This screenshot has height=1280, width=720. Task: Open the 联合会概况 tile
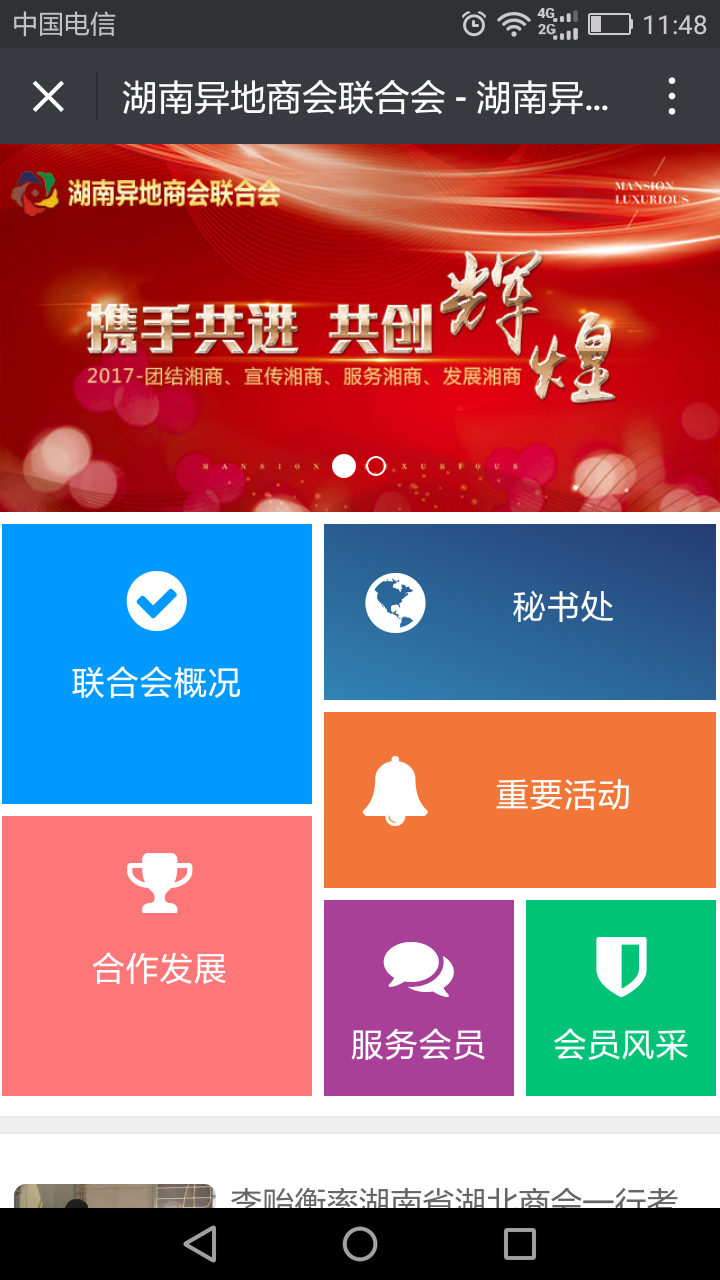point(157,663)
